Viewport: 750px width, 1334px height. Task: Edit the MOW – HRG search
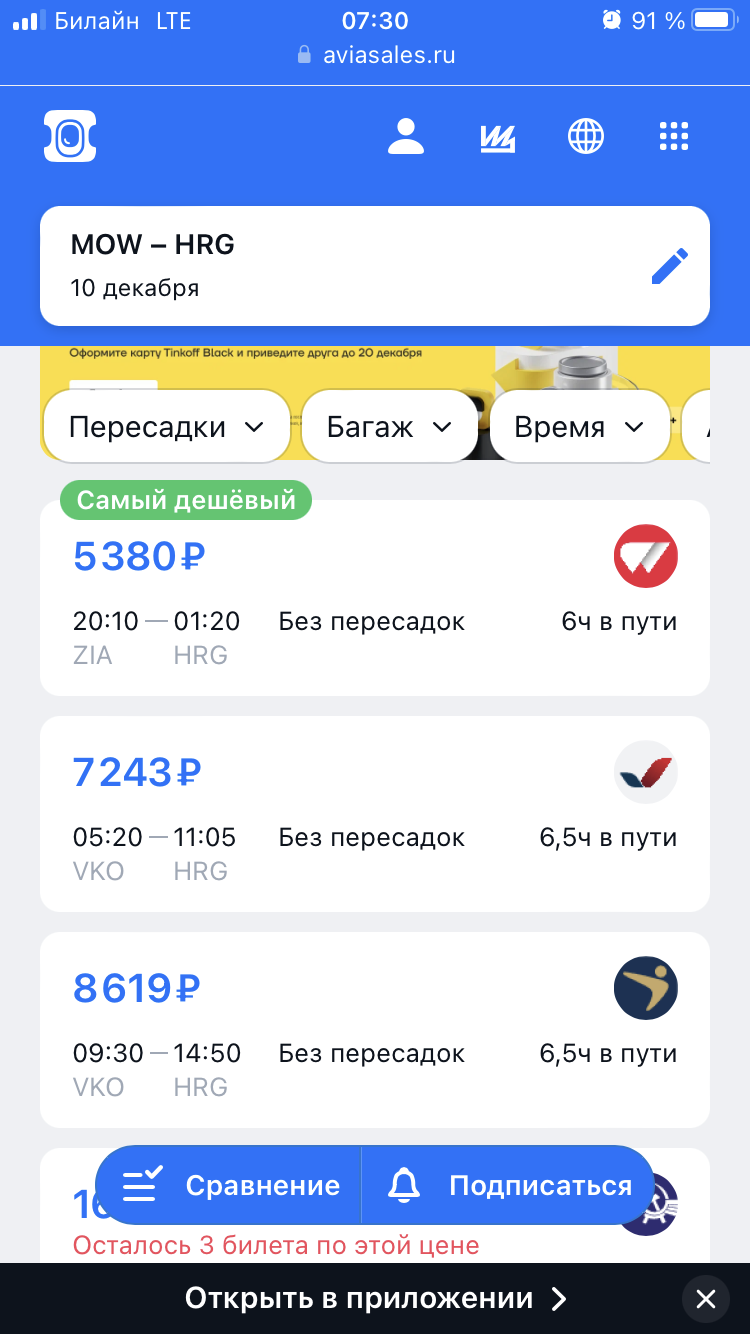669,267
